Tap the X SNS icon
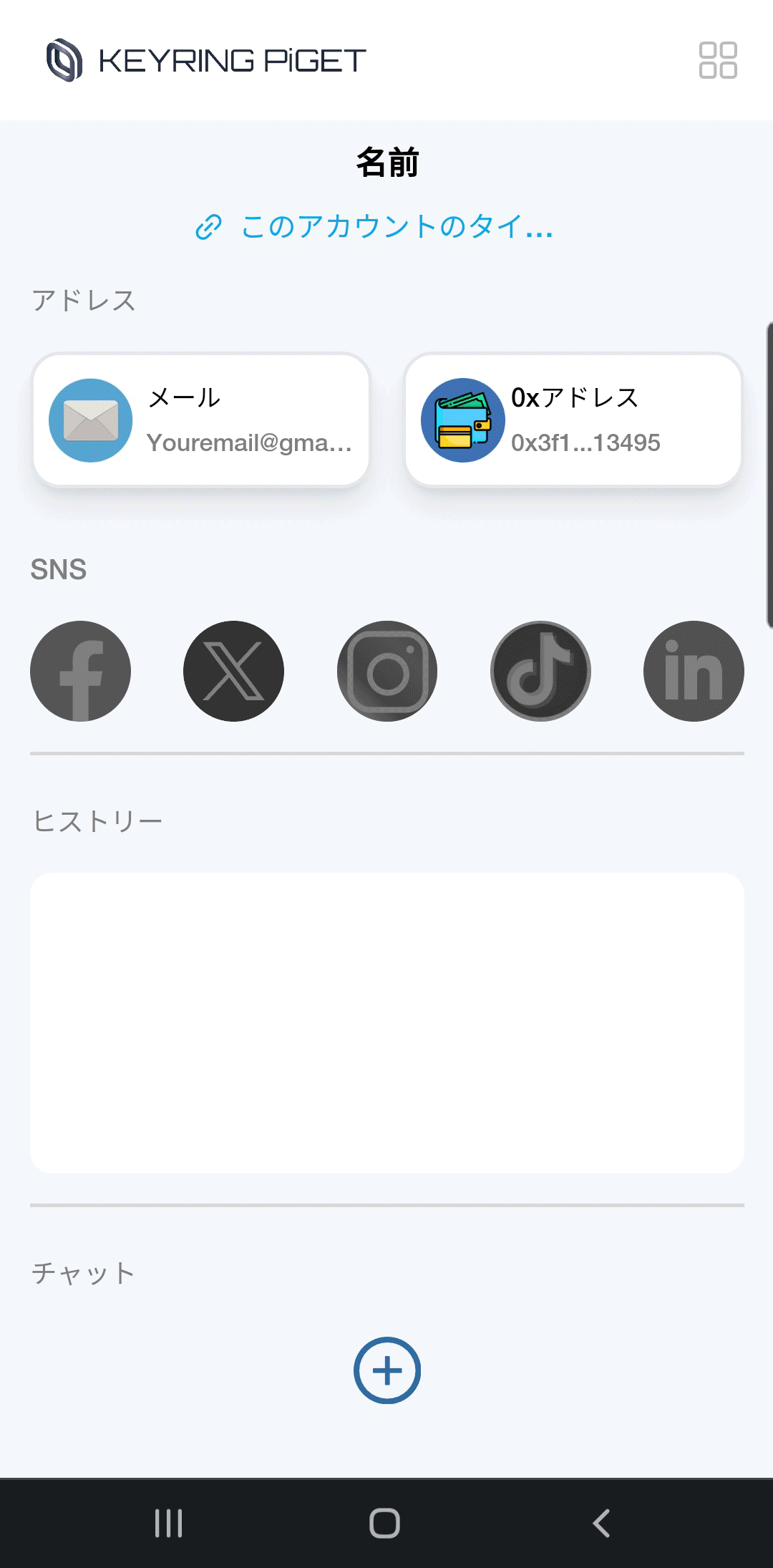 (x=233, y=671)
